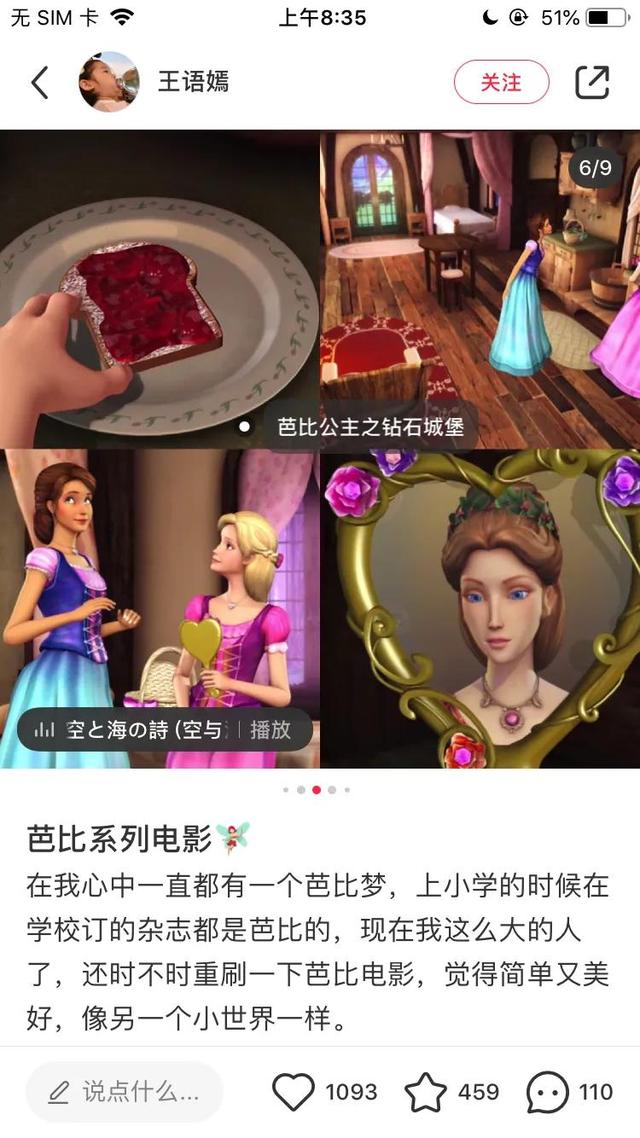
Task: Open the comments bubble icon
Action: pyautogui.click(x=546, y=1092)
